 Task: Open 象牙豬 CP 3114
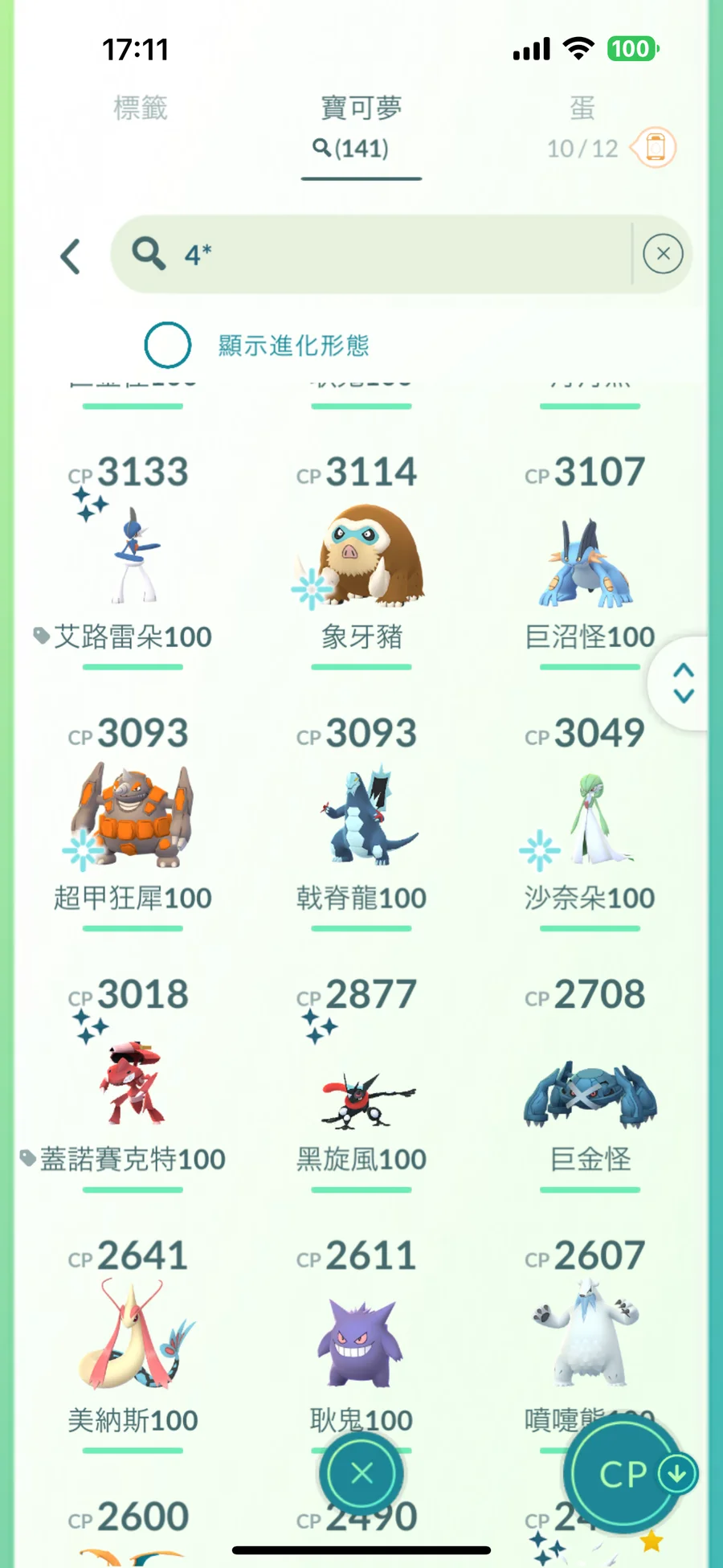pyautogui.click(x=361, y=555)
